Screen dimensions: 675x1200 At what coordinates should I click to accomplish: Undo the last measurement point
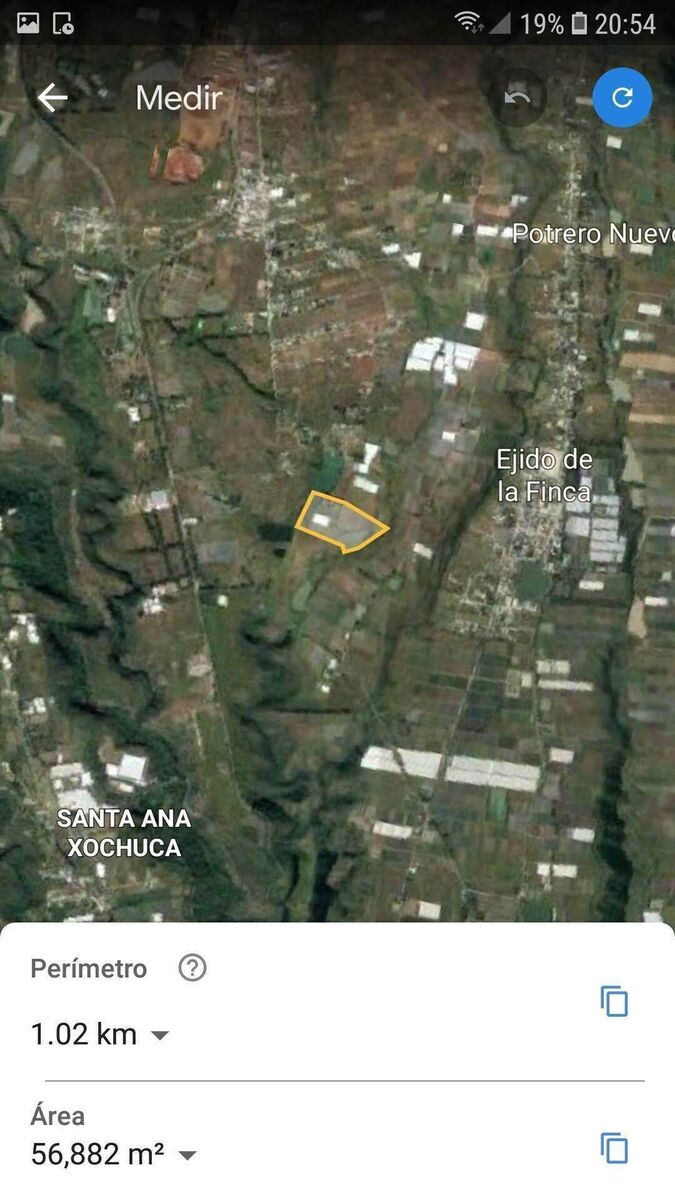pos(518,98)
